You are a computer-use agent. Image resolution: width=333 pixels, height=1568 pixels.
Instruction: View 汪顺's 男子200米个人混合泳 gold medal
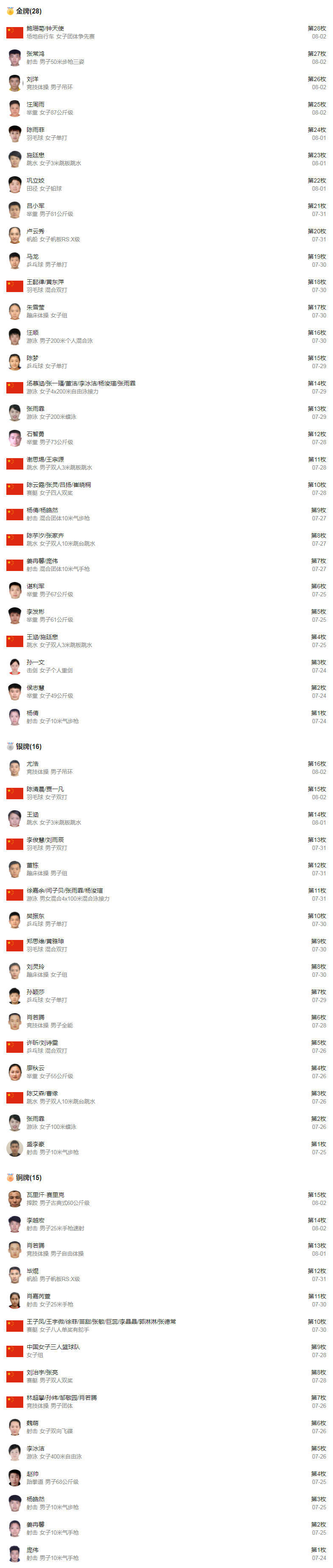point(166,336)
